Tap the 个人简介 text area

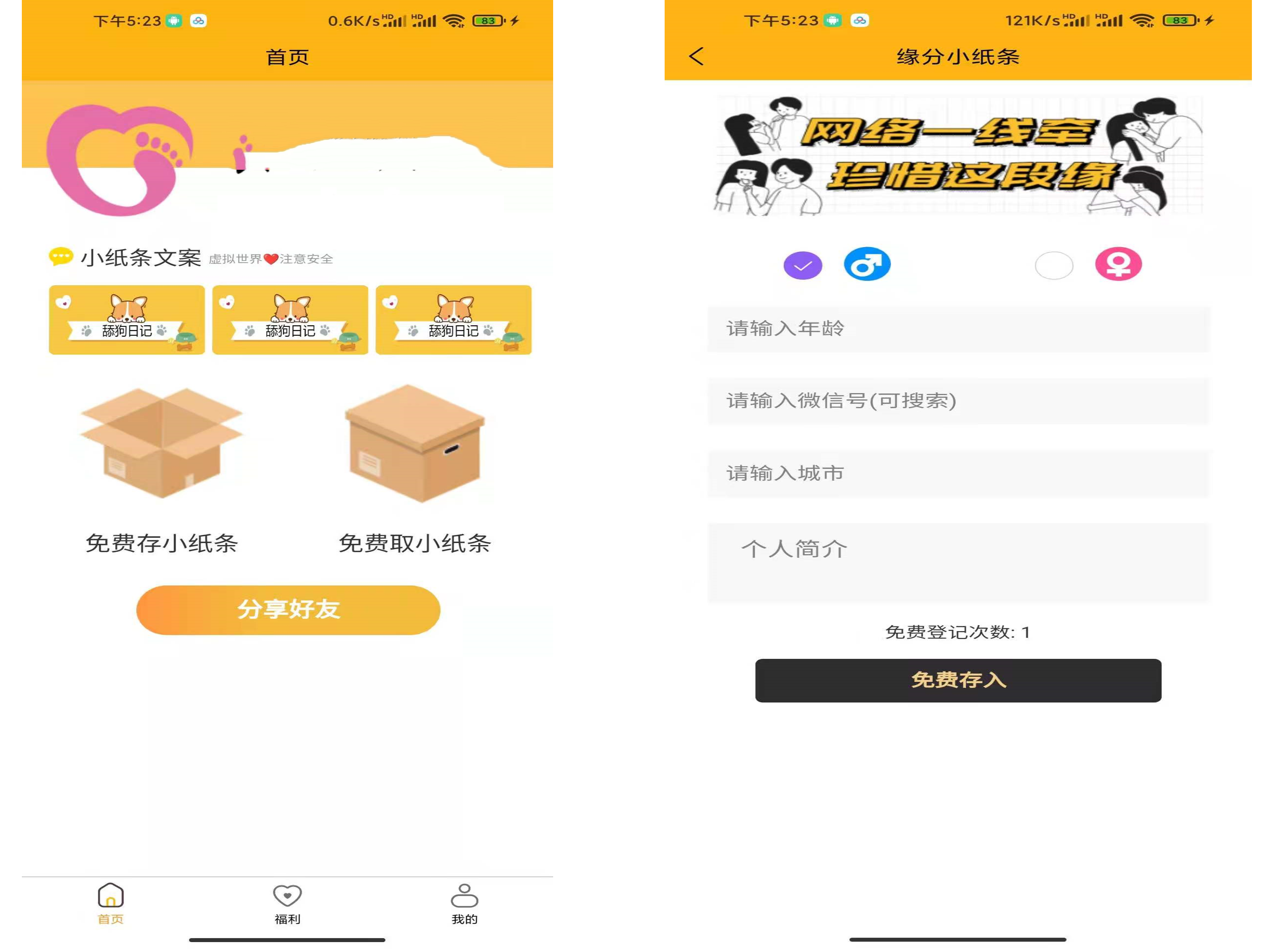tap(968, 568)
